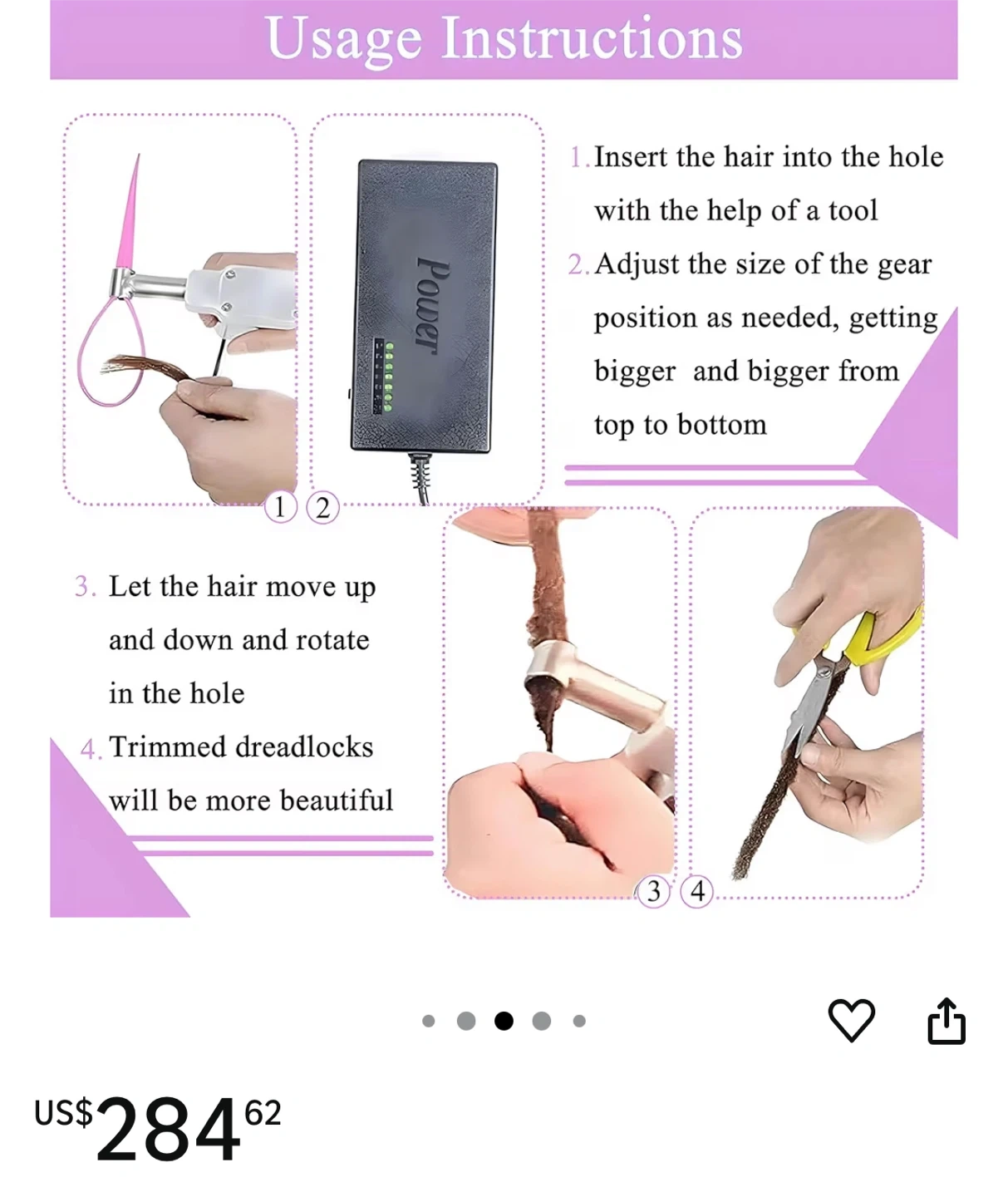Share this product listing
The width and height of the screenshot is (1008, 1197).
coord(947,1021)
